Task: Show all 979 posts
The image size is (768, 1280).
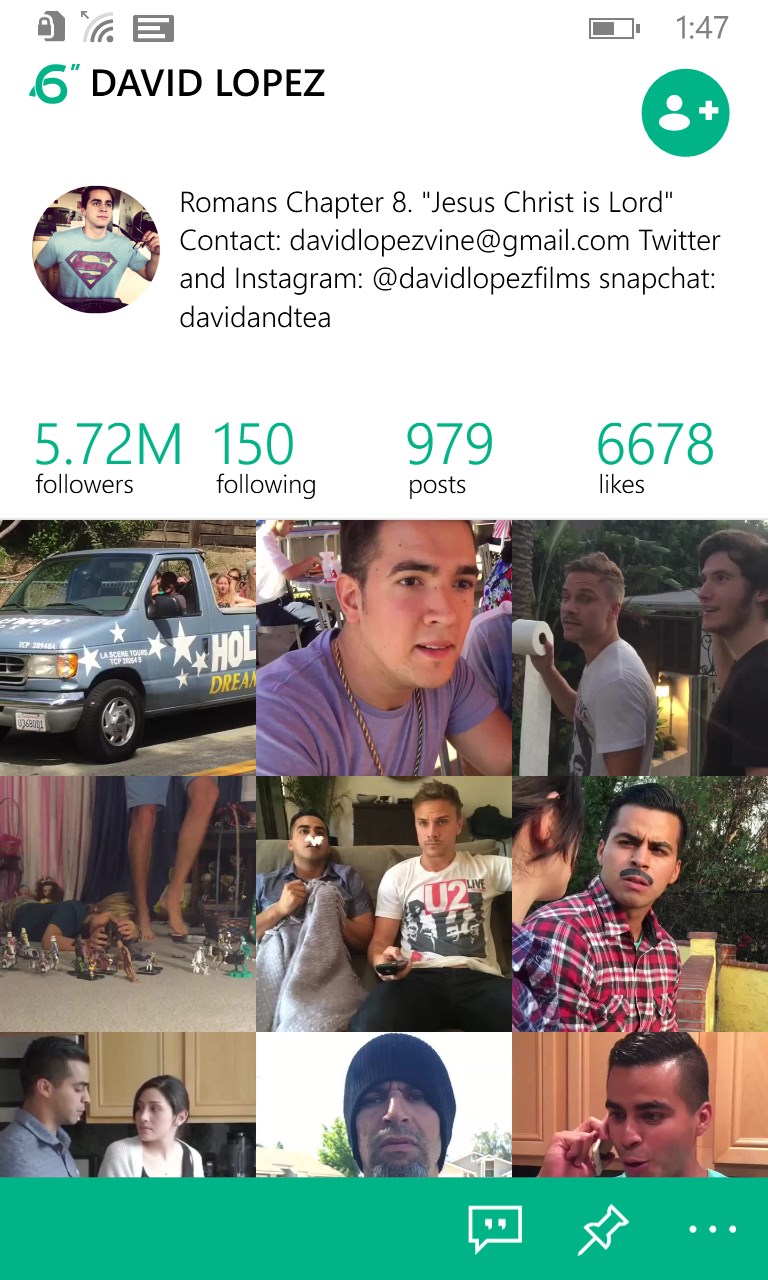Action: pyautogui.click(x=448, y=458)
